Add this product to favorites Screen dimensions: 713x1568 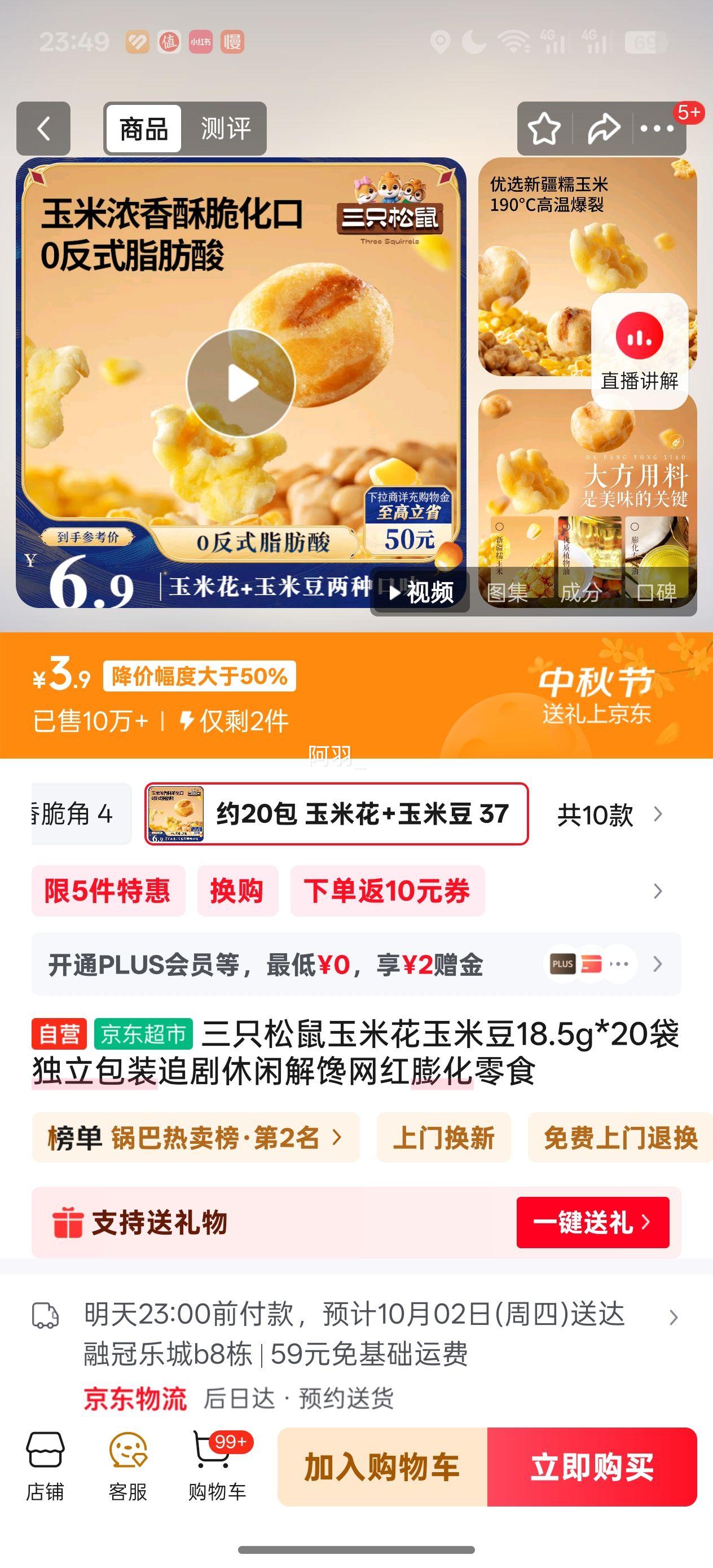pos(544,129)
